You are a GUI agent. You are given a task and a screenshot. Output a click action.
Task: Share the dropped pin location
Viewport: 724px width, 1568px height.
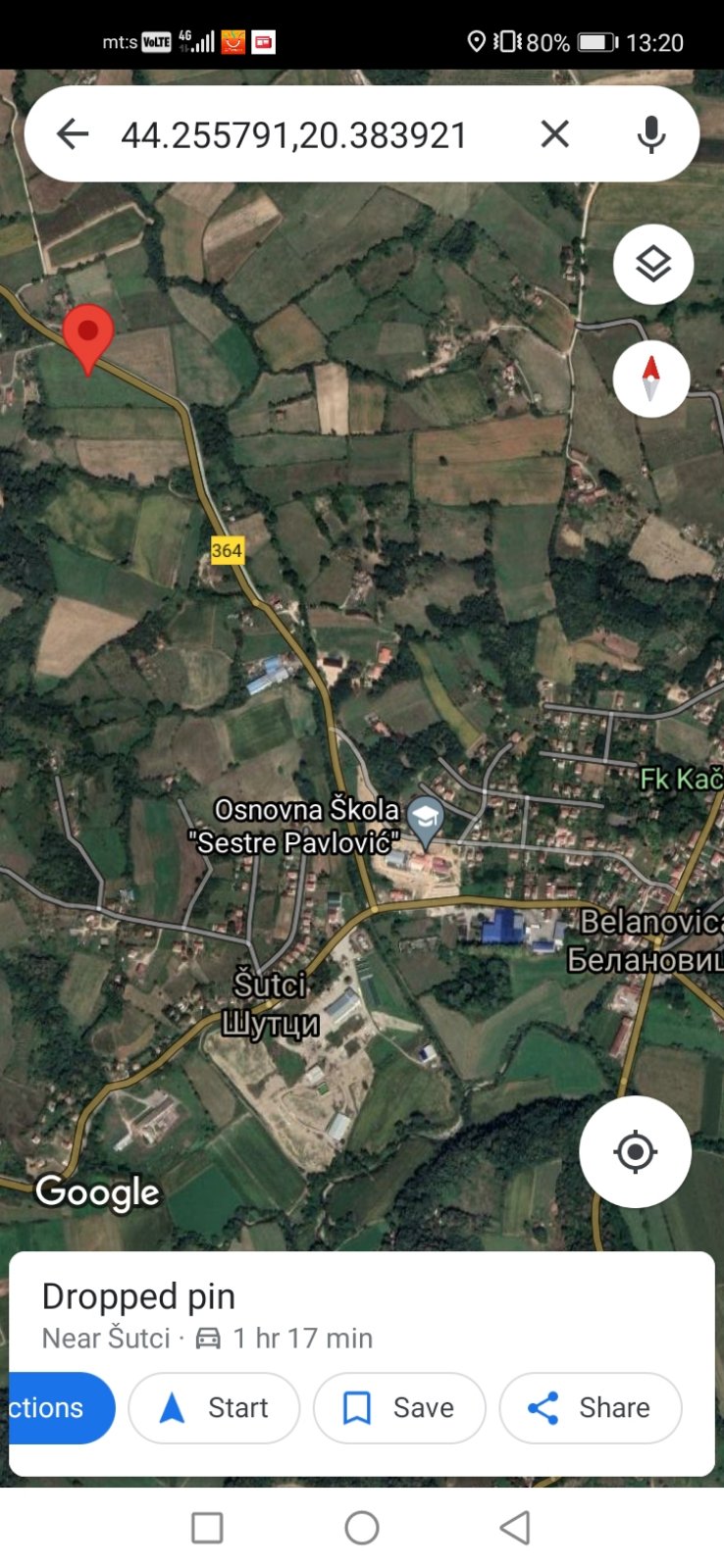591,1407
